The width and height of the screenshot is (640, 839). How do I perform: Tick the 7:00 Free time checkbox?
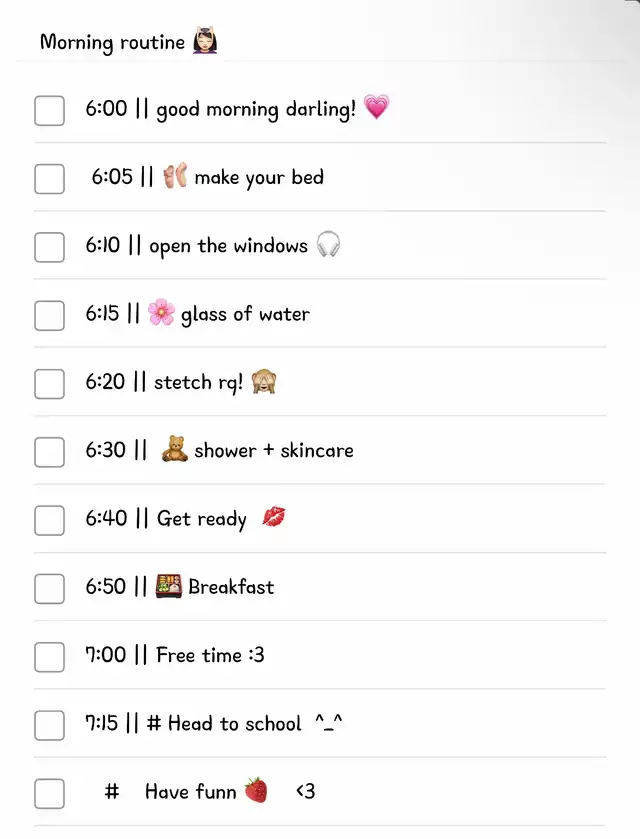click(49, 657)
